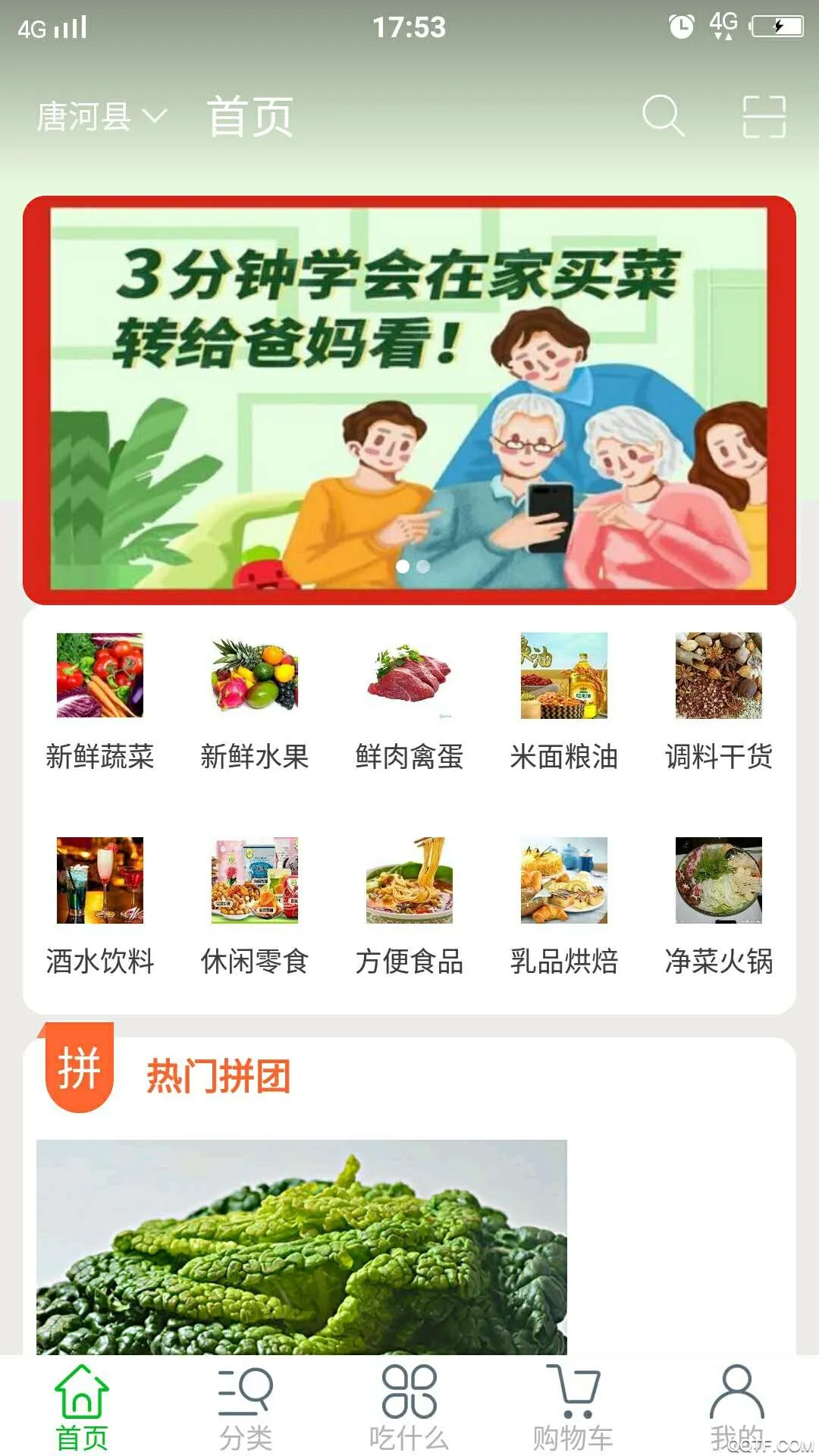The width and height of the screenshot is (819, 1456).
Task: Switch to the 分类 tab
Action: pyautogui.click(x=246, y=1407)
